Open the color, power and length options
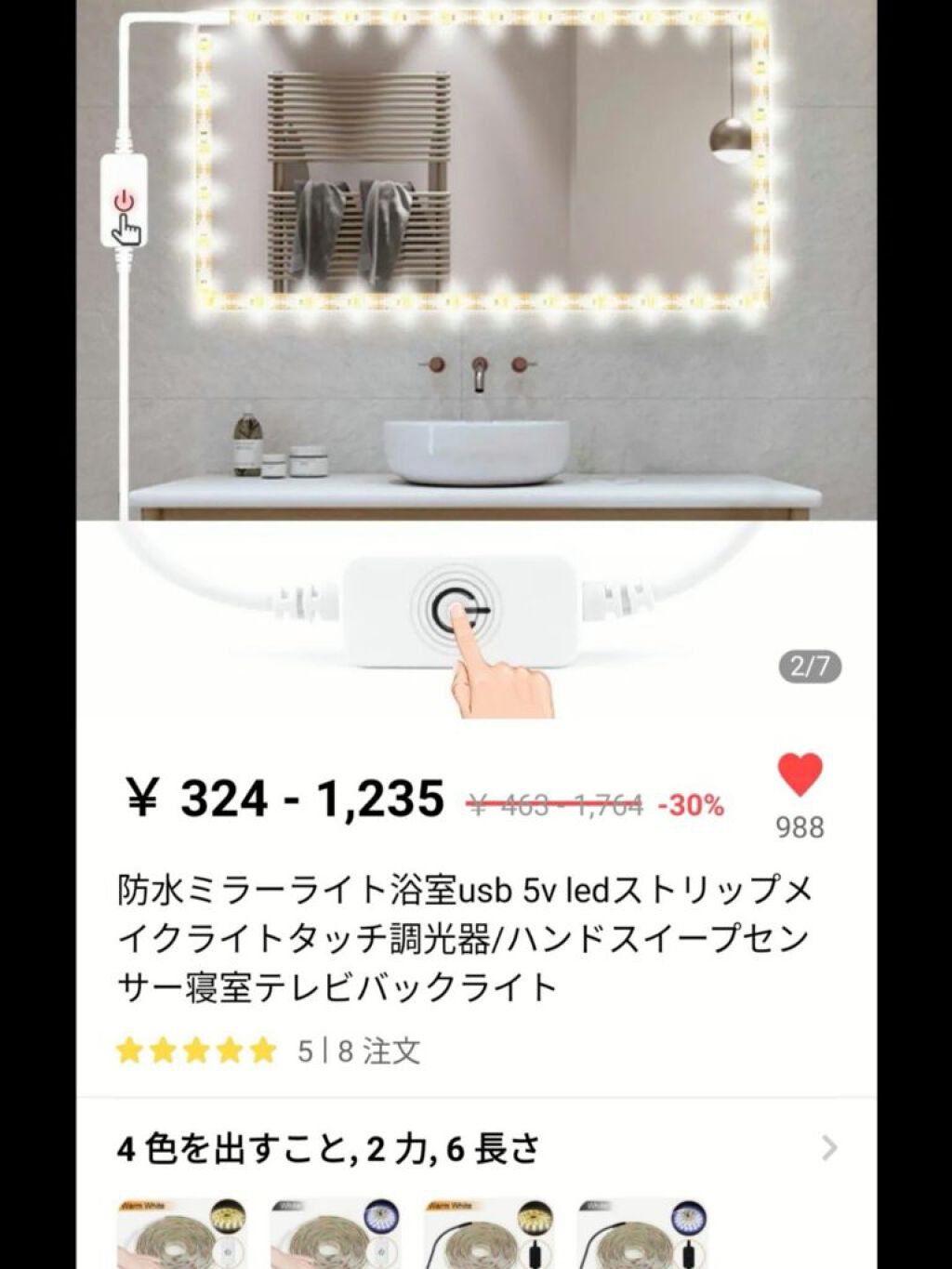This screenshot has height=1269, width=952. (x=828, y=1149)
